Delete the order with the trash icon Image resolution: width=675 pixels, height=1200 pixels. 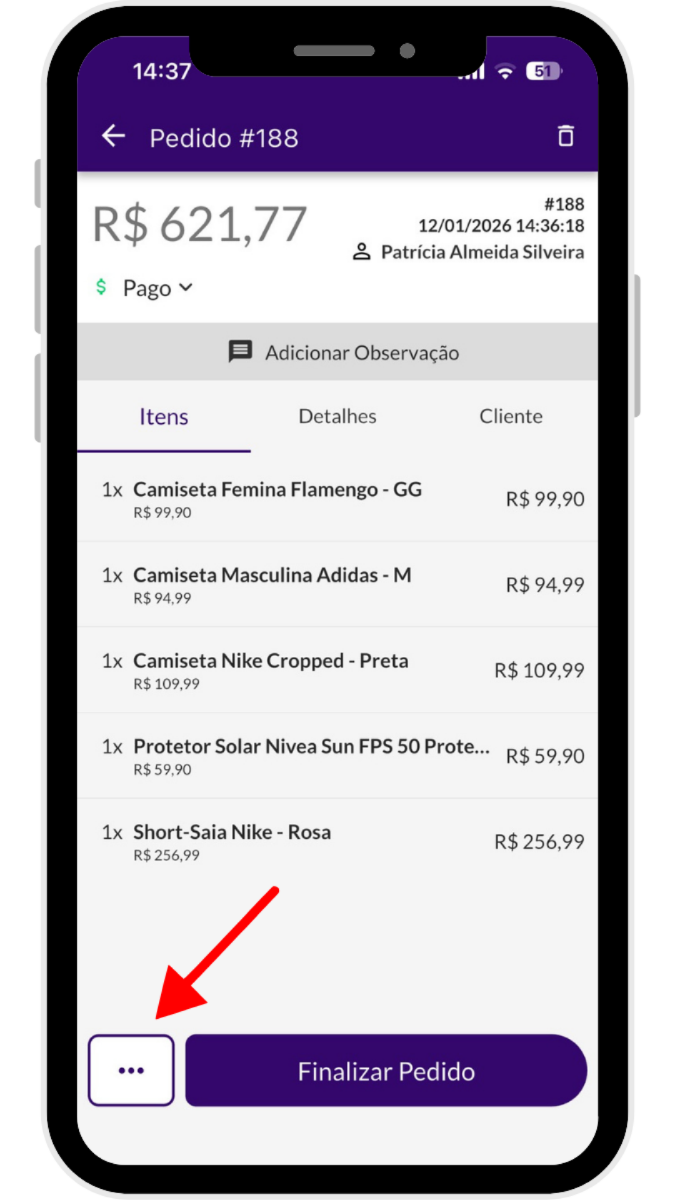pos(565,137)
